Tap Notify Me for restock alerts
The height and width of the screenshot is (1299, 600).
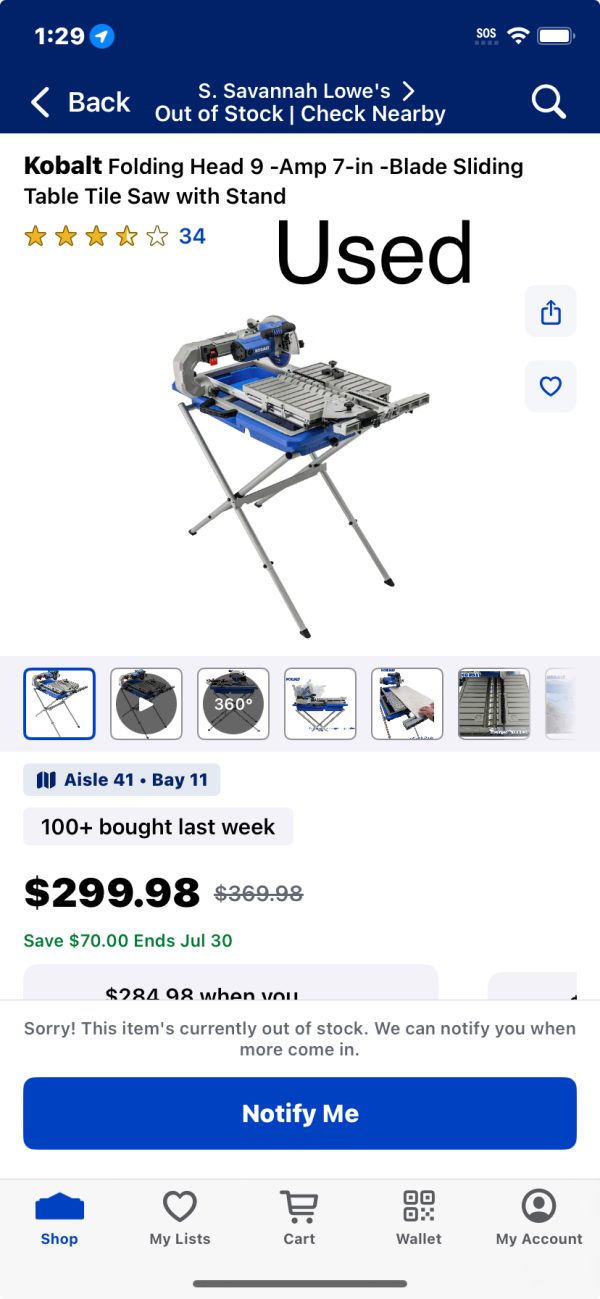[300, 1113]
